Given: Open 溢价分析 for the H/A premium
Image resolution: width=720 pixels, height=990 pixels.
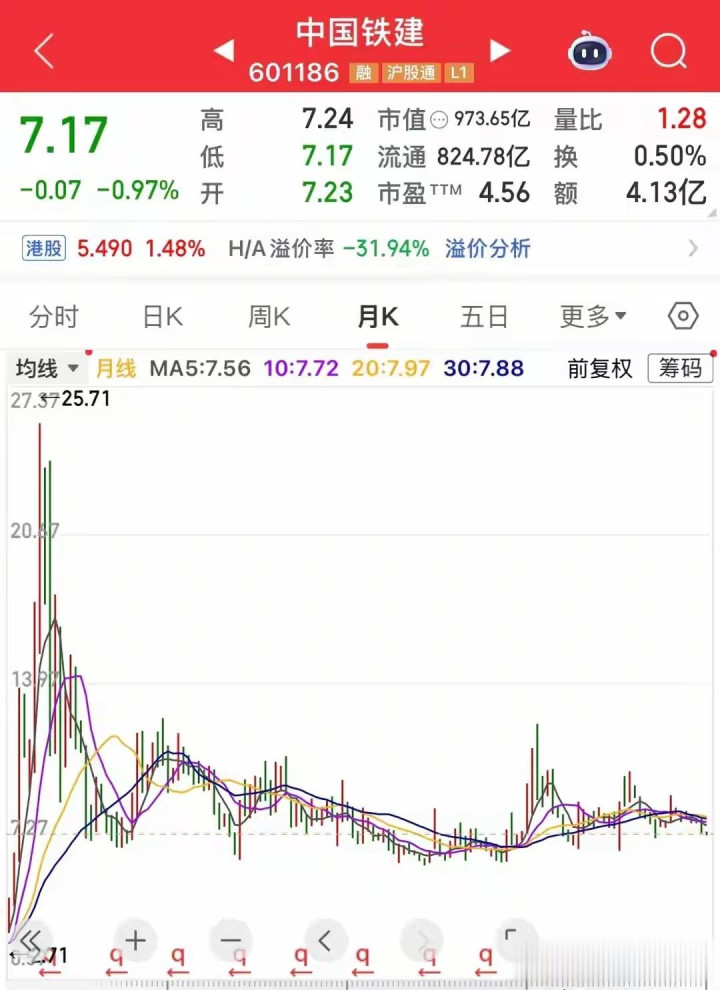Looking at the screenshot, I should pyautogui.click(x=487, y=249).
